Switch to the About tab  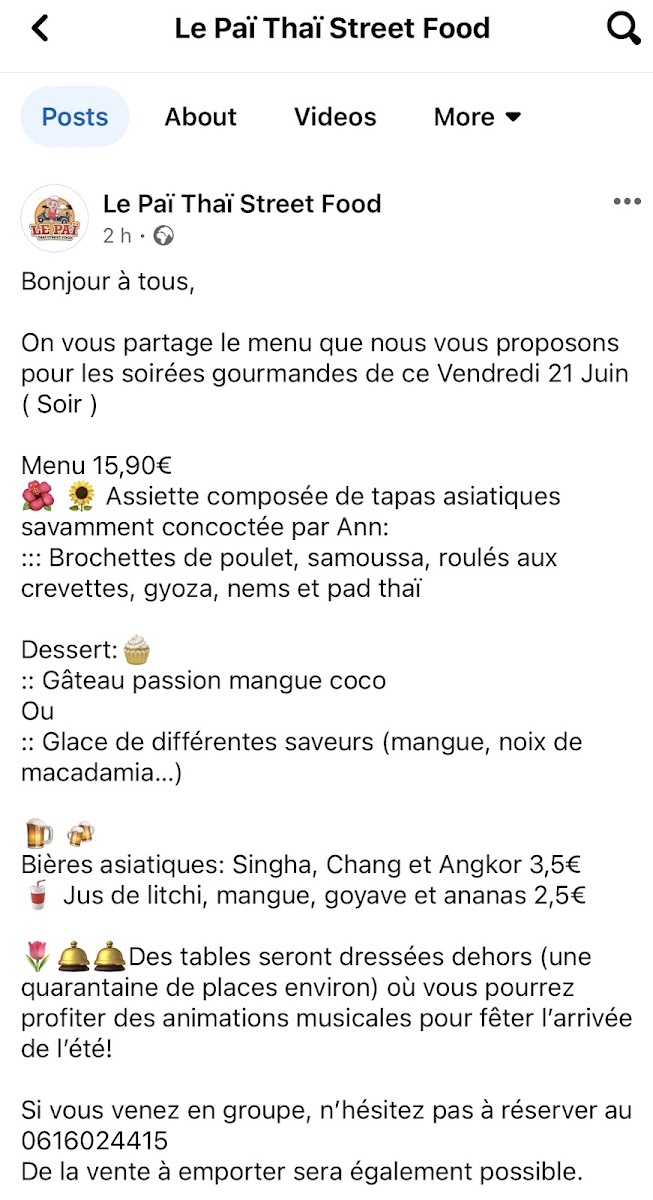tap(200, 117)
